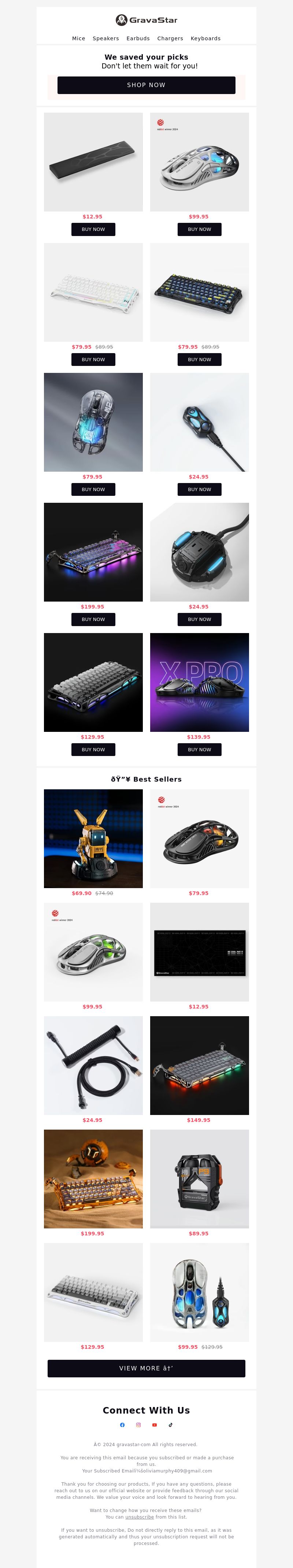Screen dimensions: 293x1568
Task: Tap the VIEW MORE button
Action: (146, 1368)
